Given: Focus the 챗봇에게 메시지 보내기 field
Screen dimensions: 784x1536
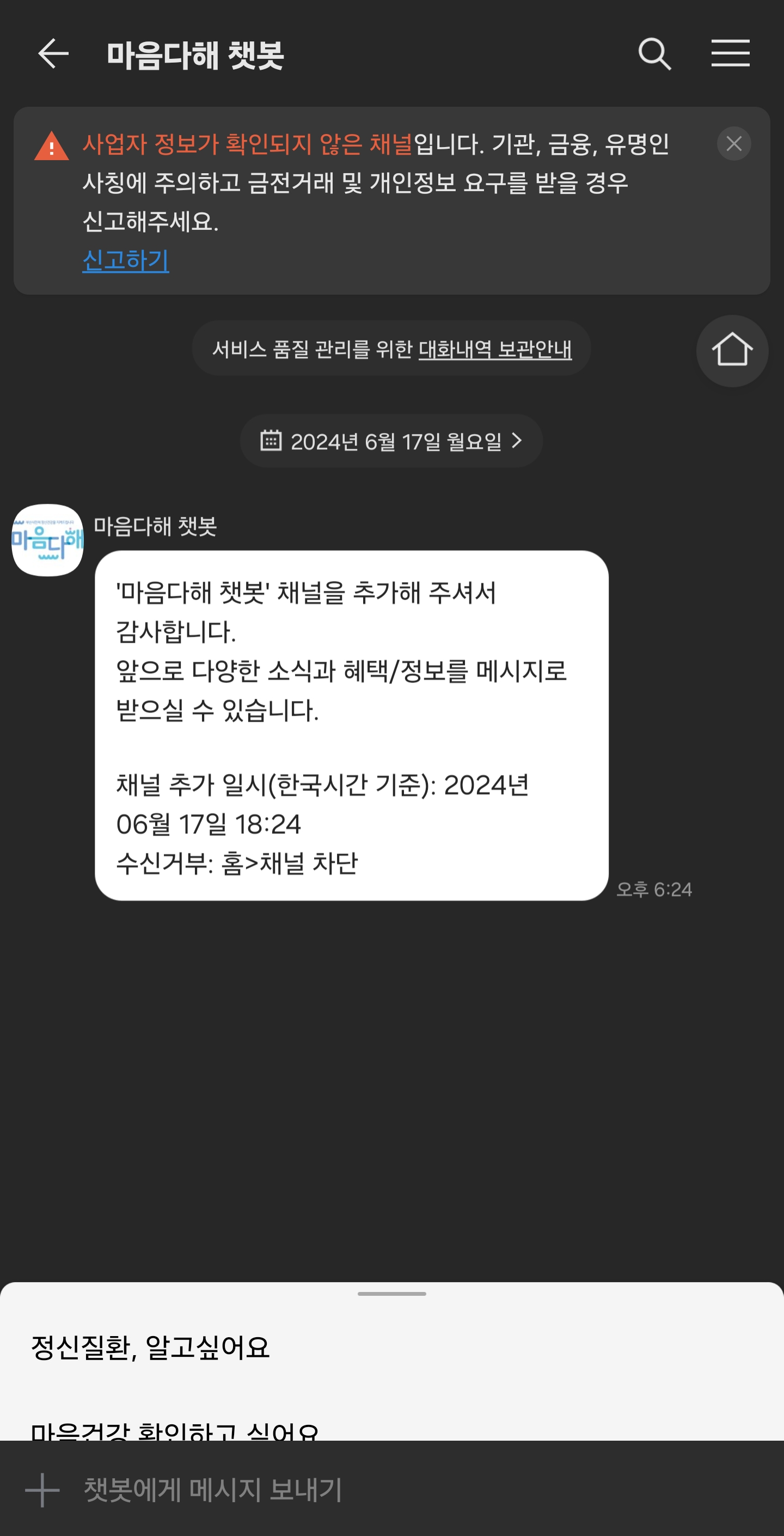Looking at the screenshot, I should (358, 1490).
